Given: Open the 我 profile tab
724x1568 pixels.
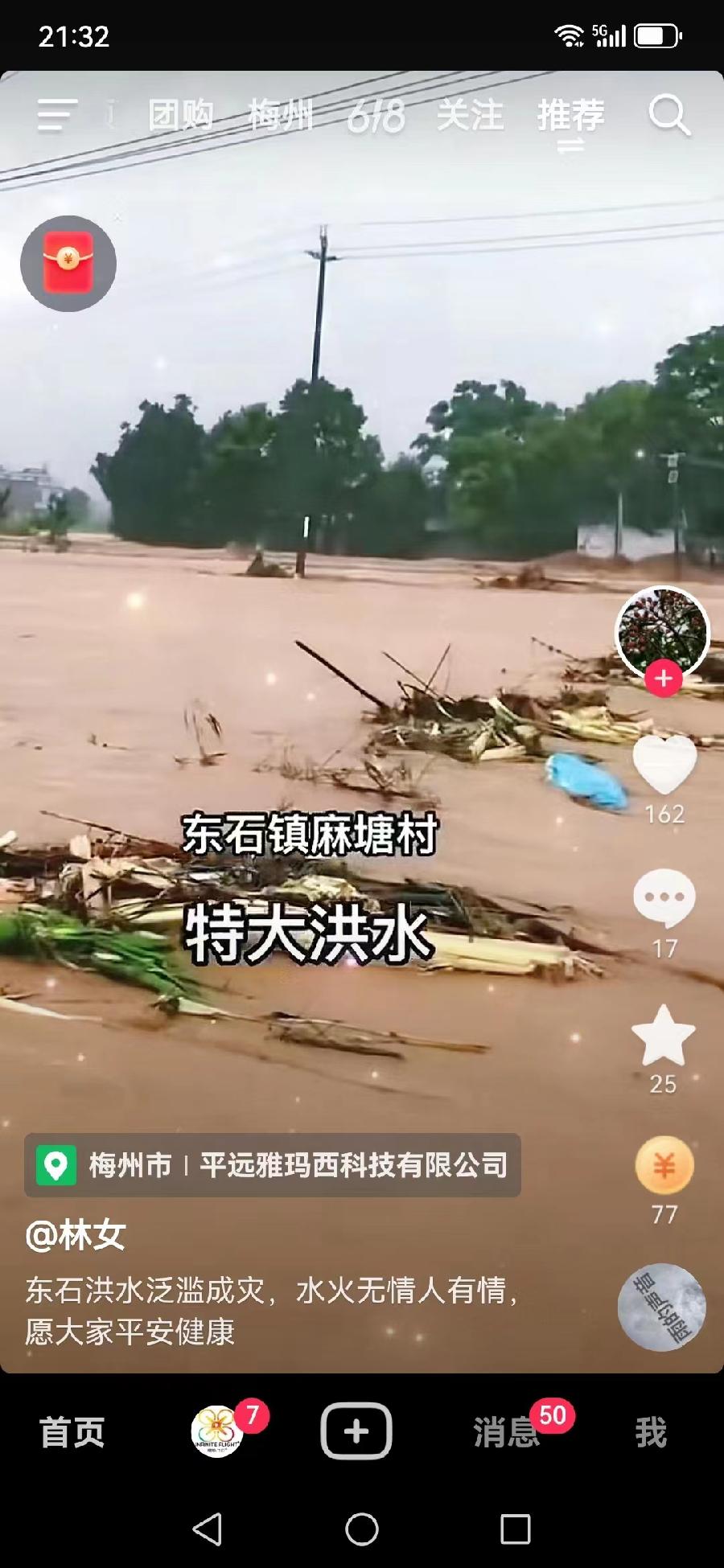Looking at the screenshot, I should click(x=651, y=1433).
